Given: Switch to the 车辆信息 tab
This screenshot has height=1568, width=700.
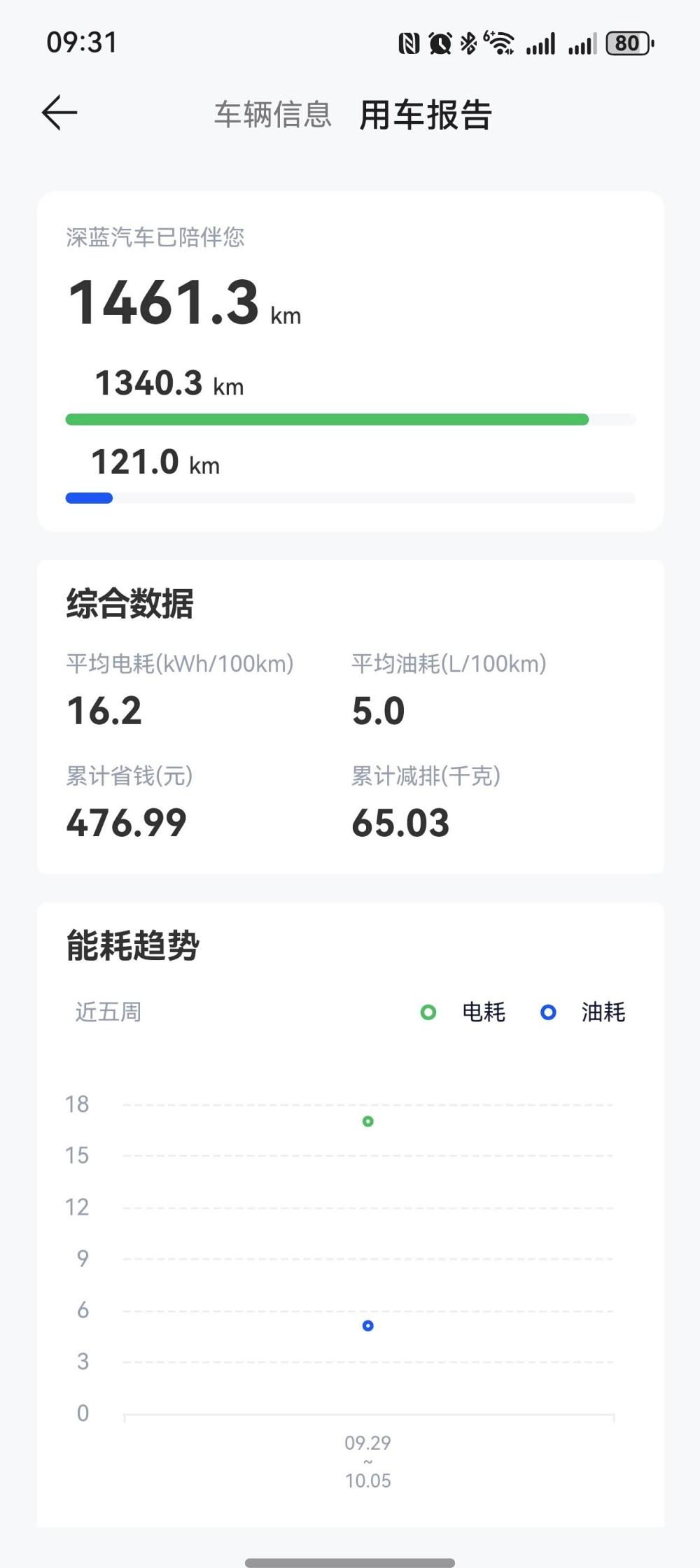Looking at the screenshot, I should coord(272,115).
